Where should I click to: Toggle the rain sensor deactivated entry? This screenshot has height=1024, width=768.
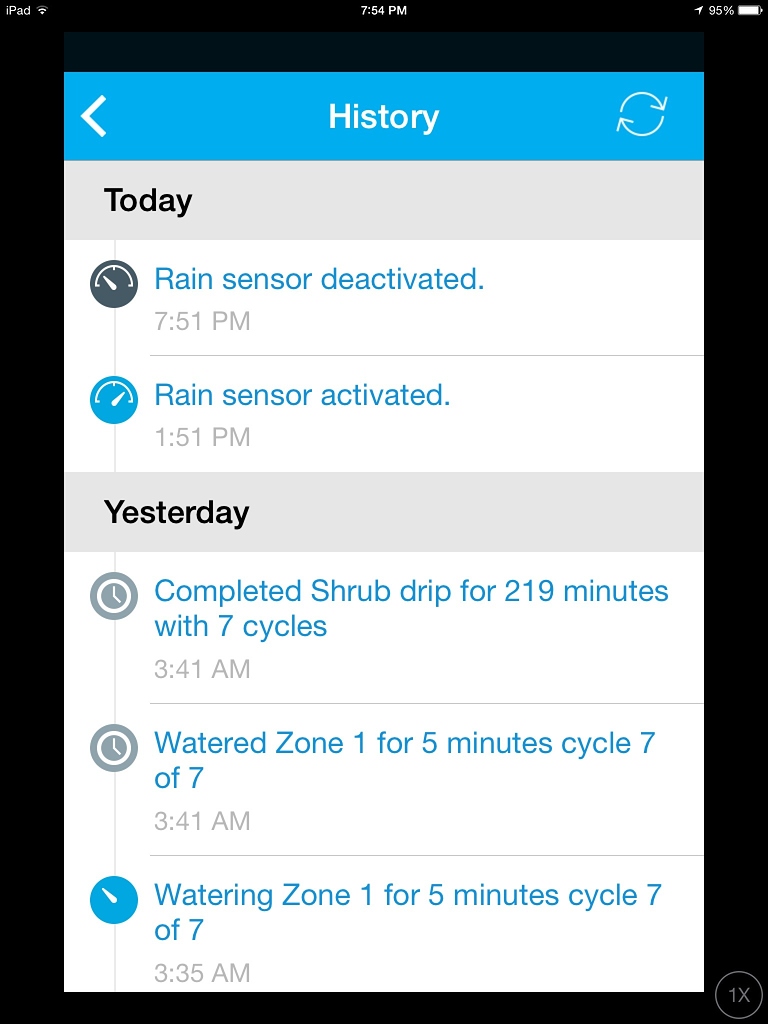[319, 279]
